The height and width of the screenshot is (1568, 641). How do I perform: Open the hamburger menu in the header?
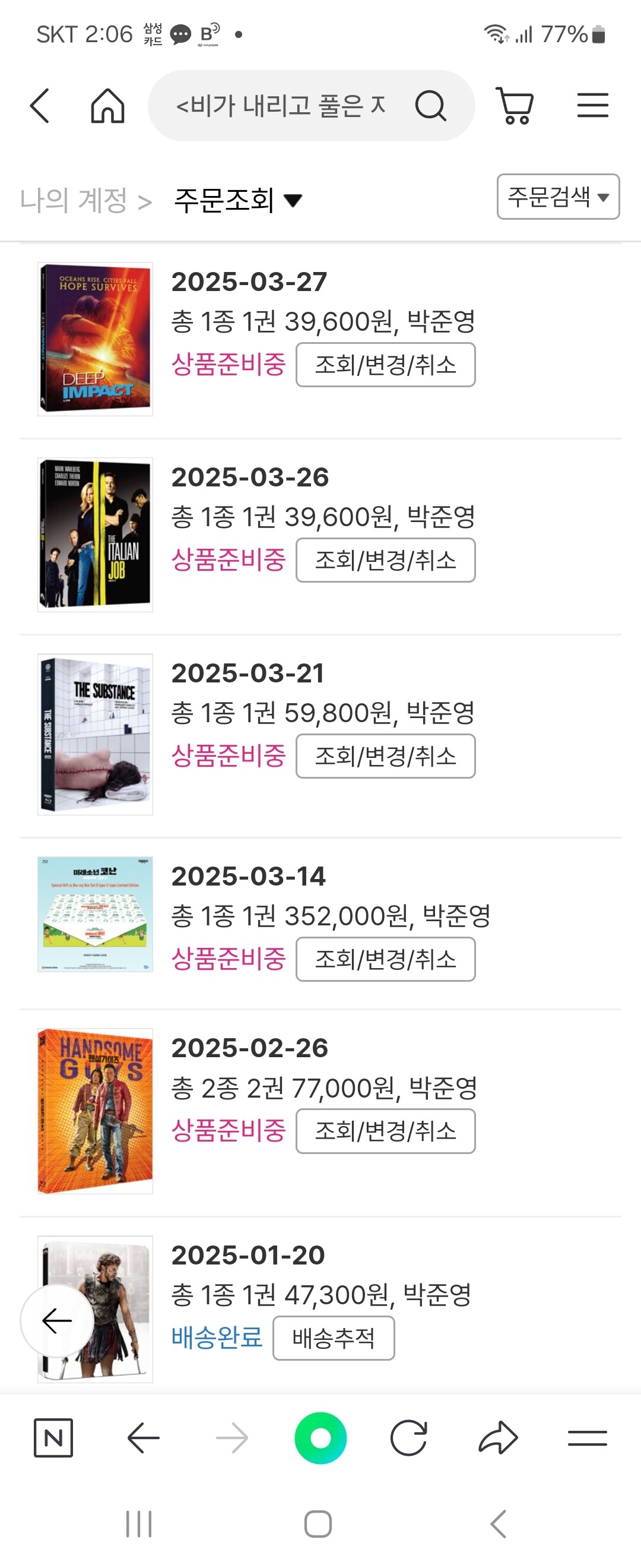pos(592,106)
